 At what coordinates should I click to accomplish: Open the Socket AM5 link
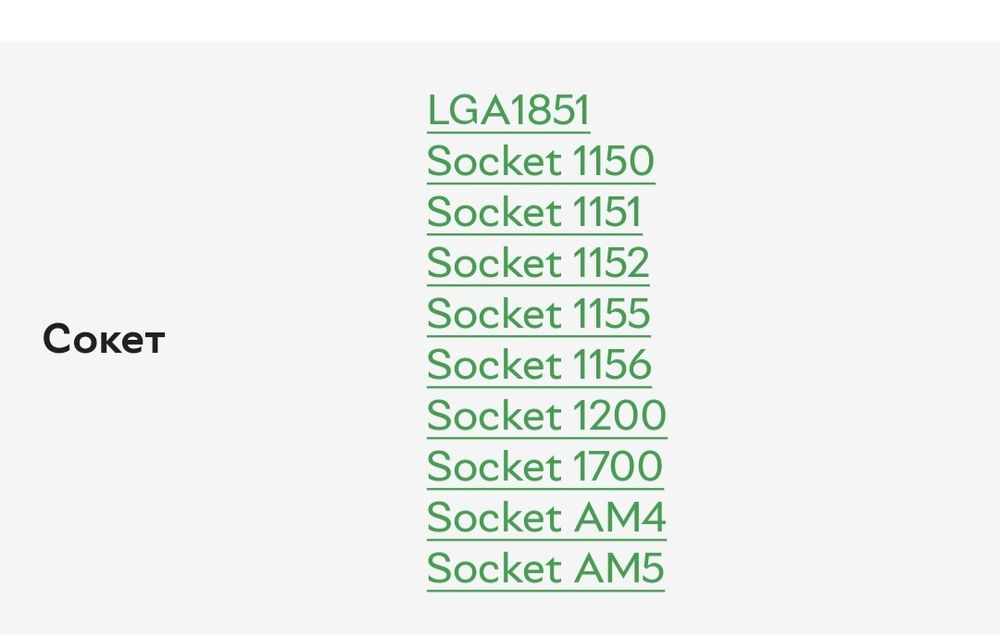(545, 569)
